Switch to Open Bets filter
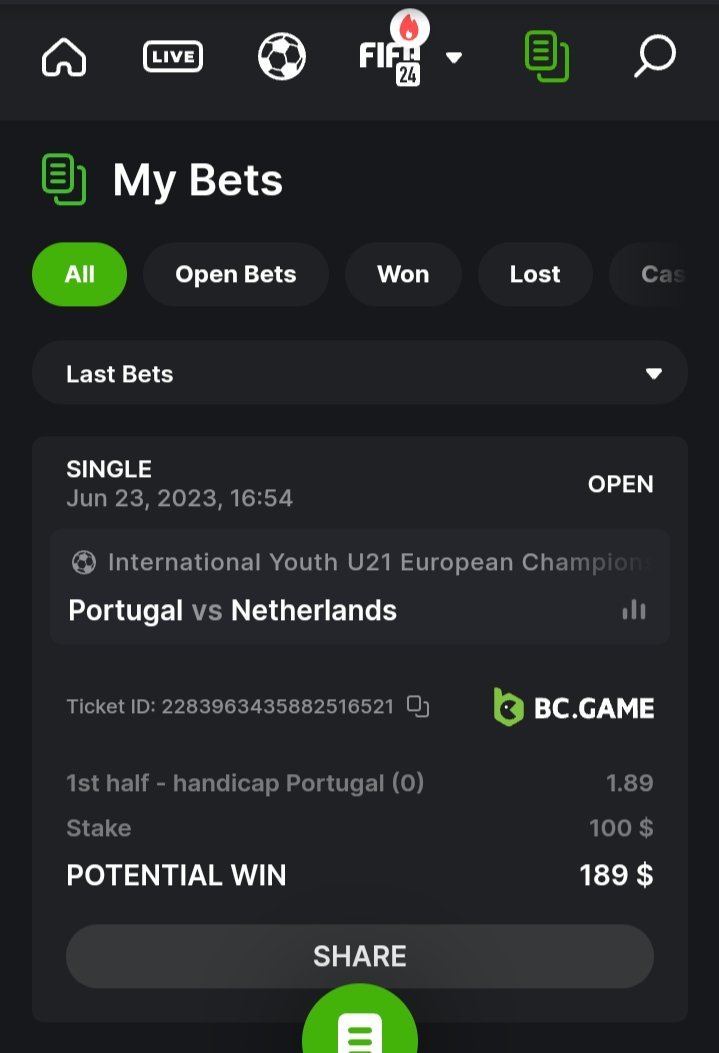 [236, 274]
